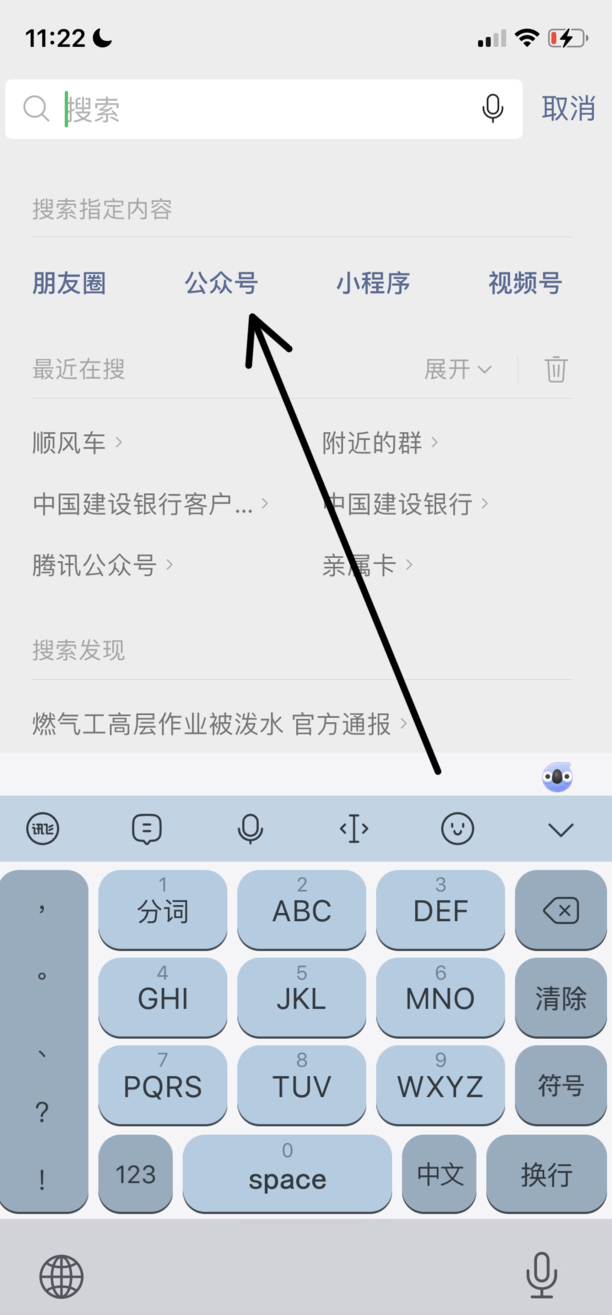Delete recent search history with the trash icon
Viewport: 612px width, 1315px height.
pyautogui.click(x=556, y=369)
